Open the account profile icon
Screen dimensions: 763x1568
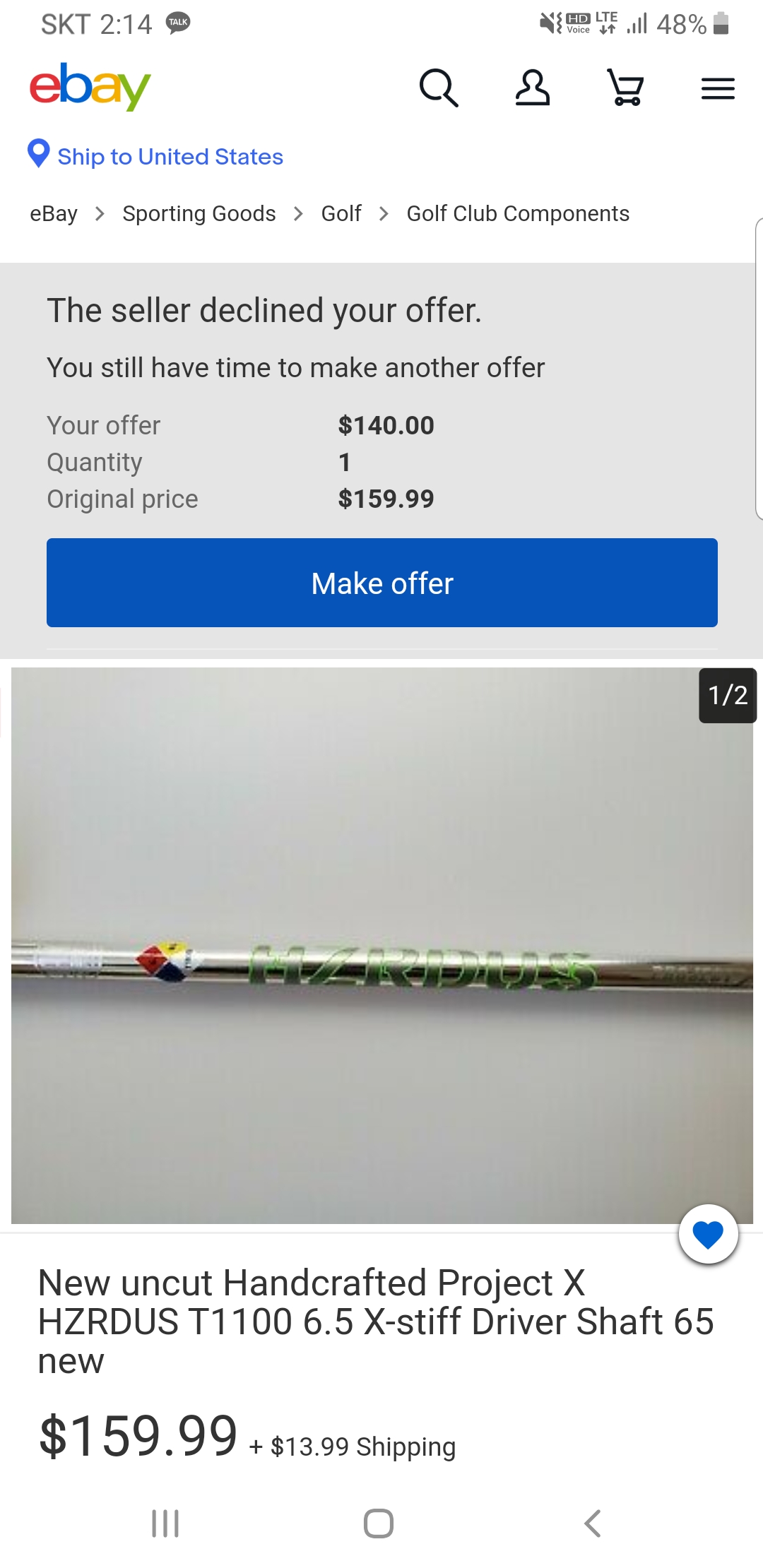[x=532, y=88]
